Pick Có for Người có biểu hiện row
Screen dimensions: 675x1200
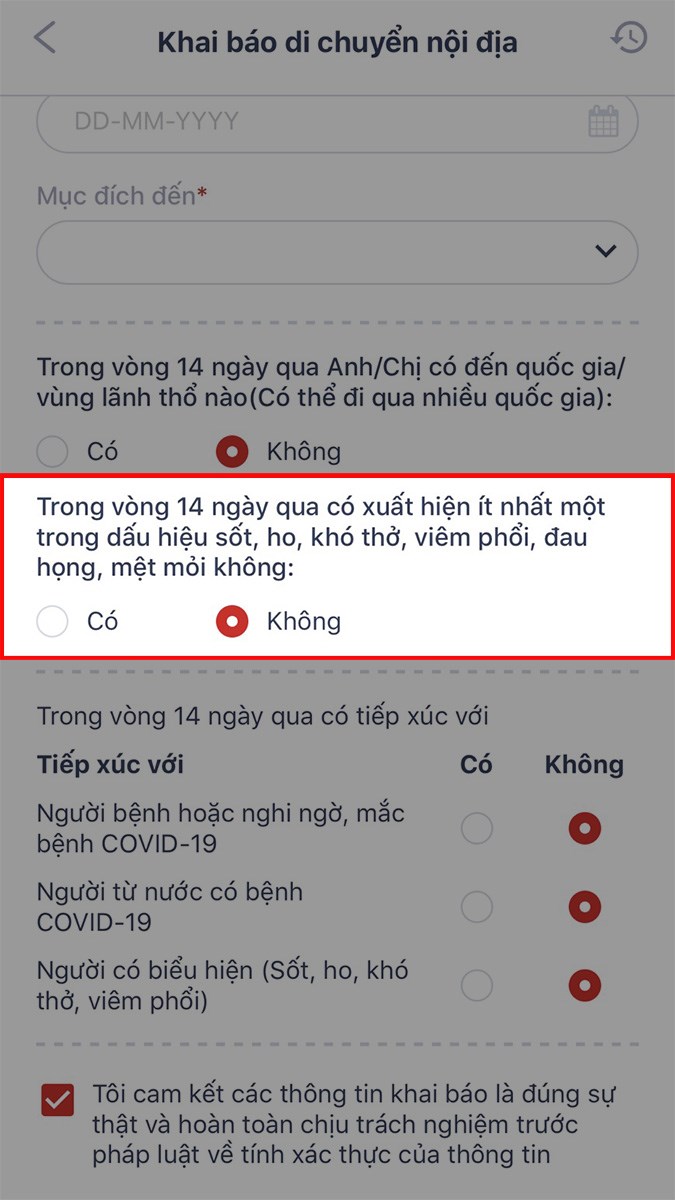(x=477, y=985)
